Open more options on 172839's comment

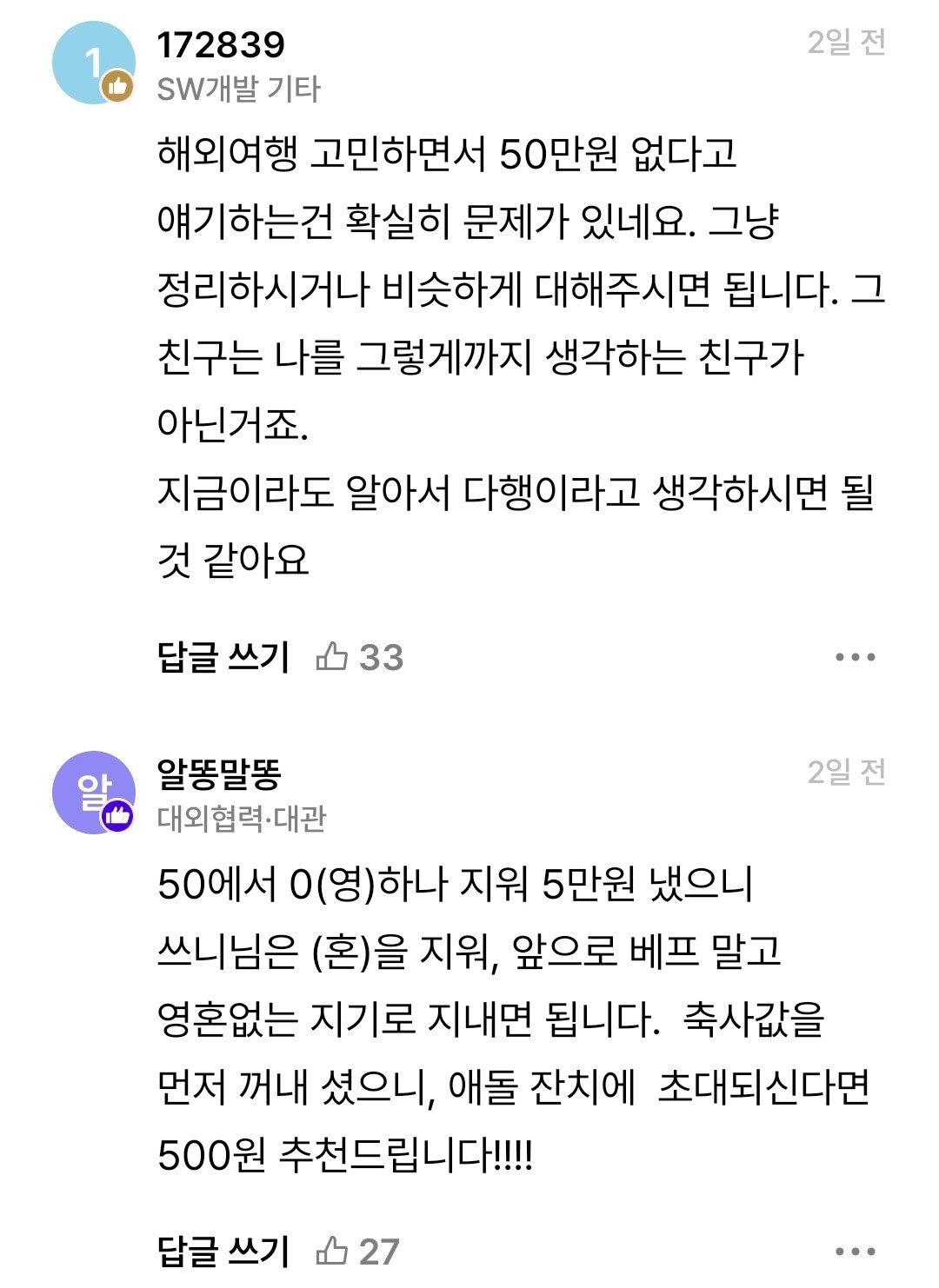pos(855,657)
